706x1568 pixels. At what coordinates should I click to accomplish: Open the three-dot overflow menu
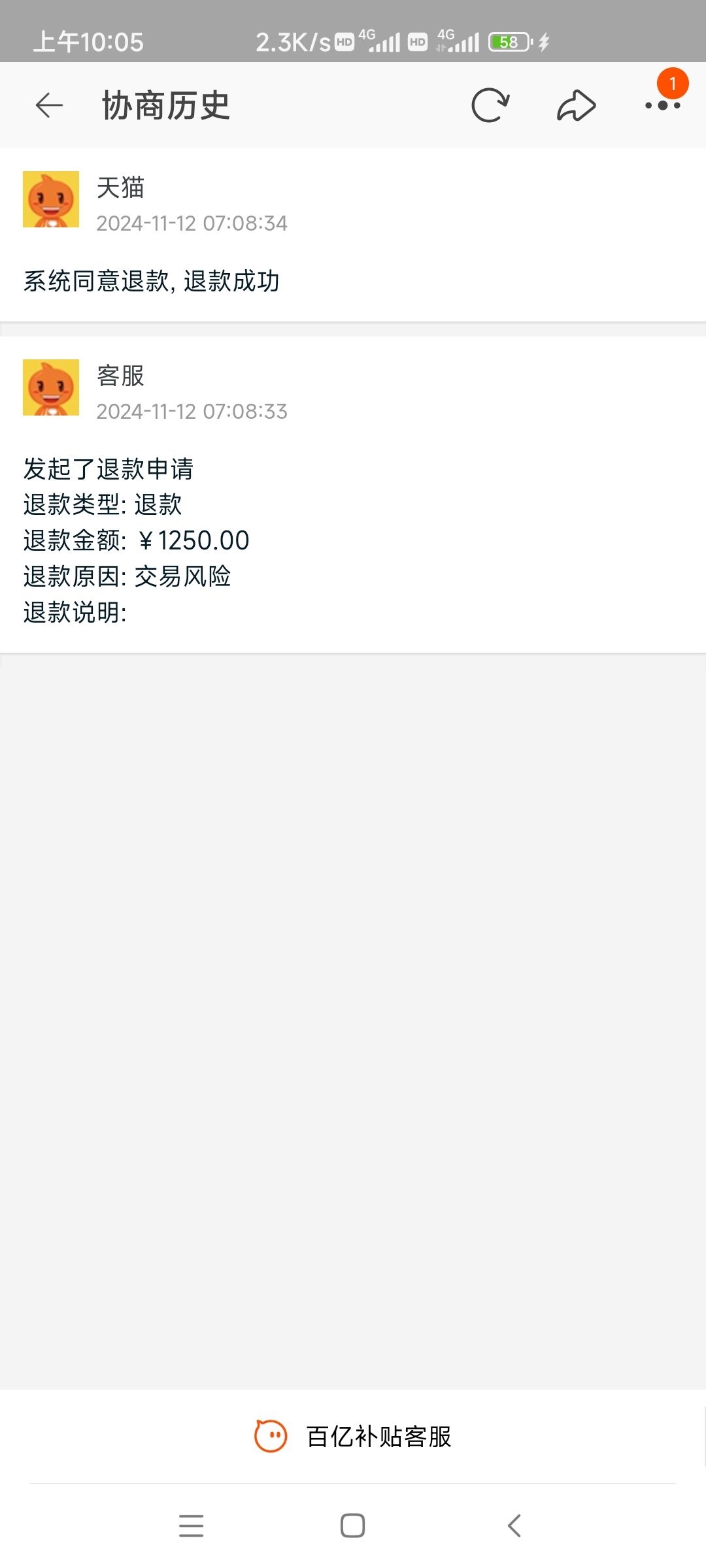tap(662, 105)
